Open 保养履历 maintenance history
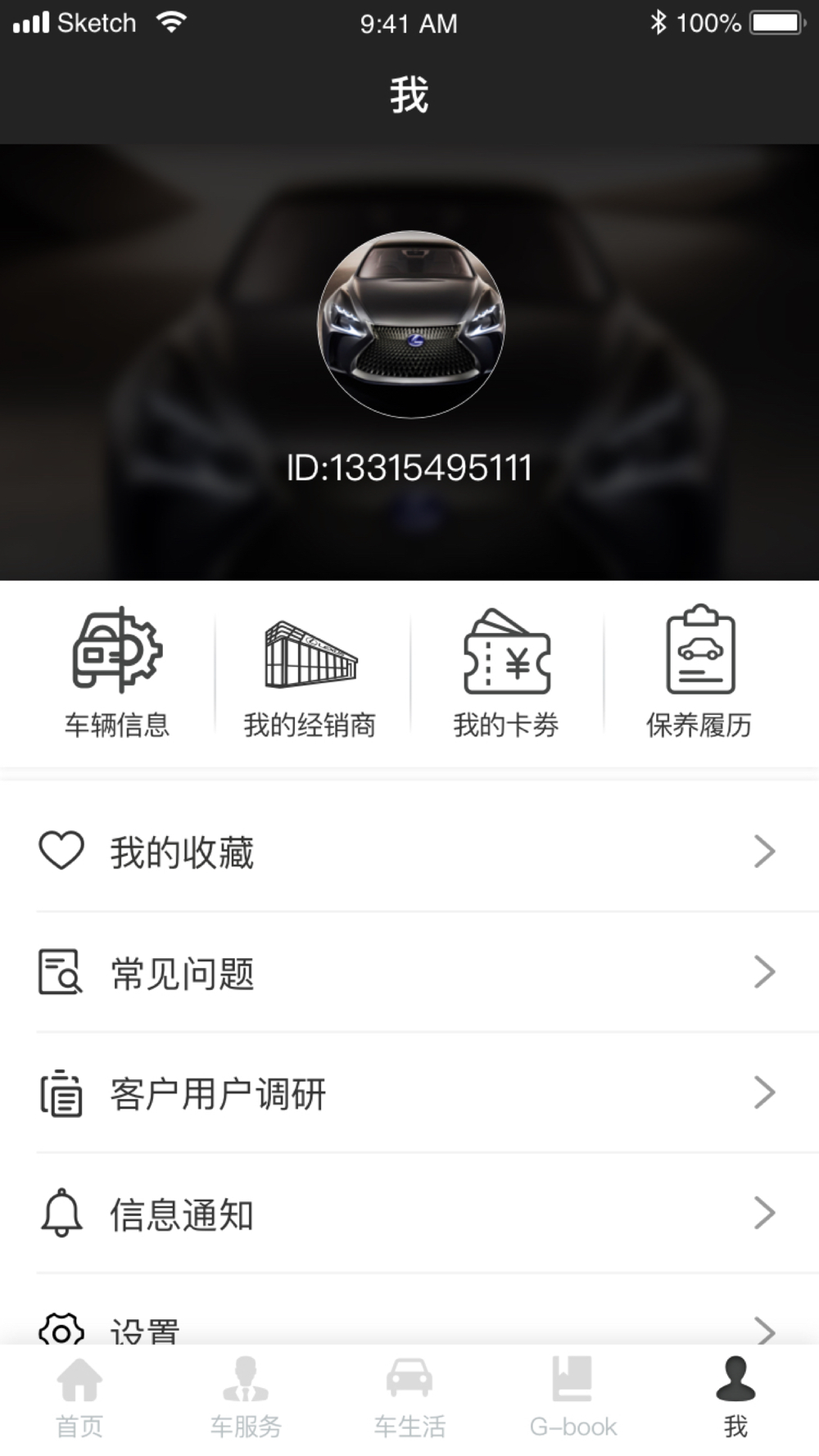This screenshot has height=1456, width=819. click(699, 673)
